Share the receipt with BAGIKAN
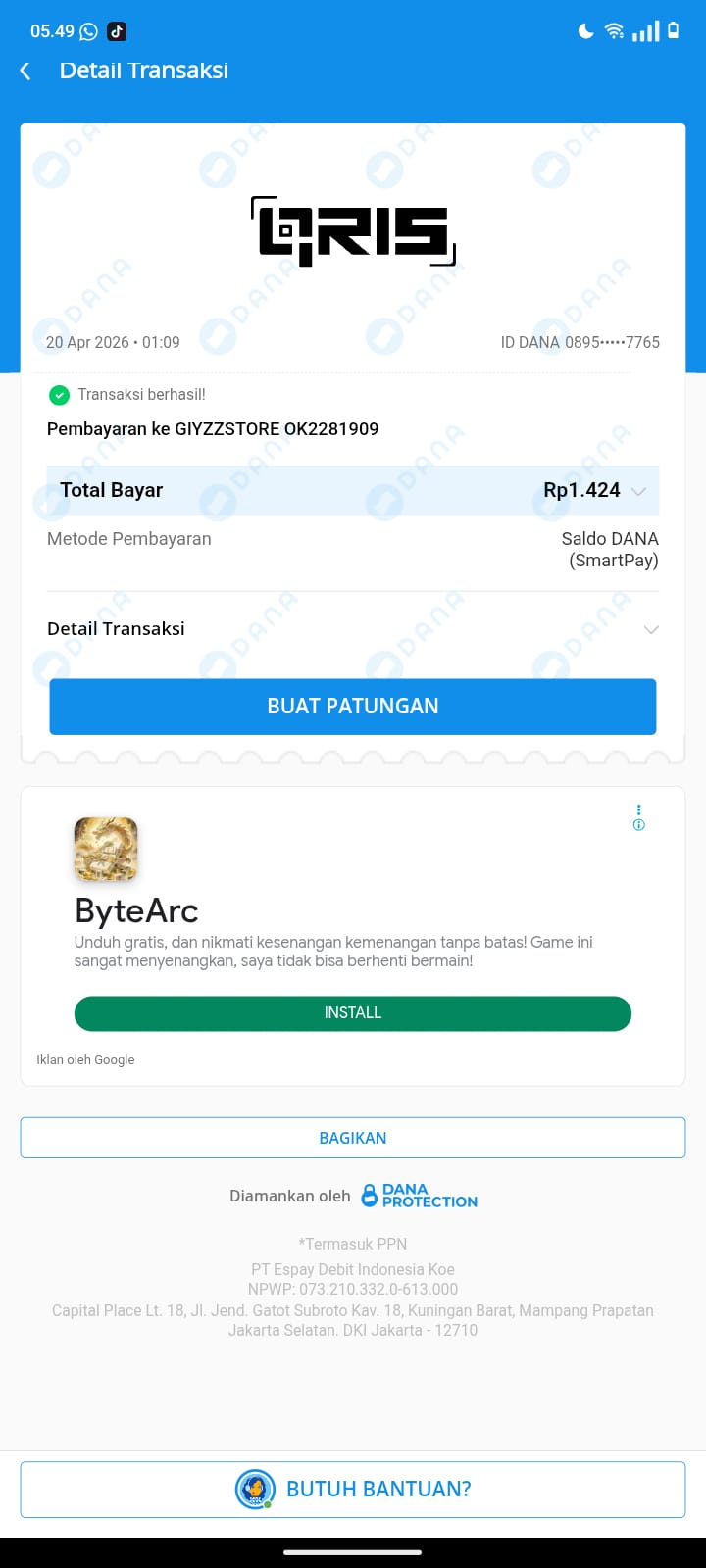Viewport: 706px width, 1568px height. click(353, 1138)
